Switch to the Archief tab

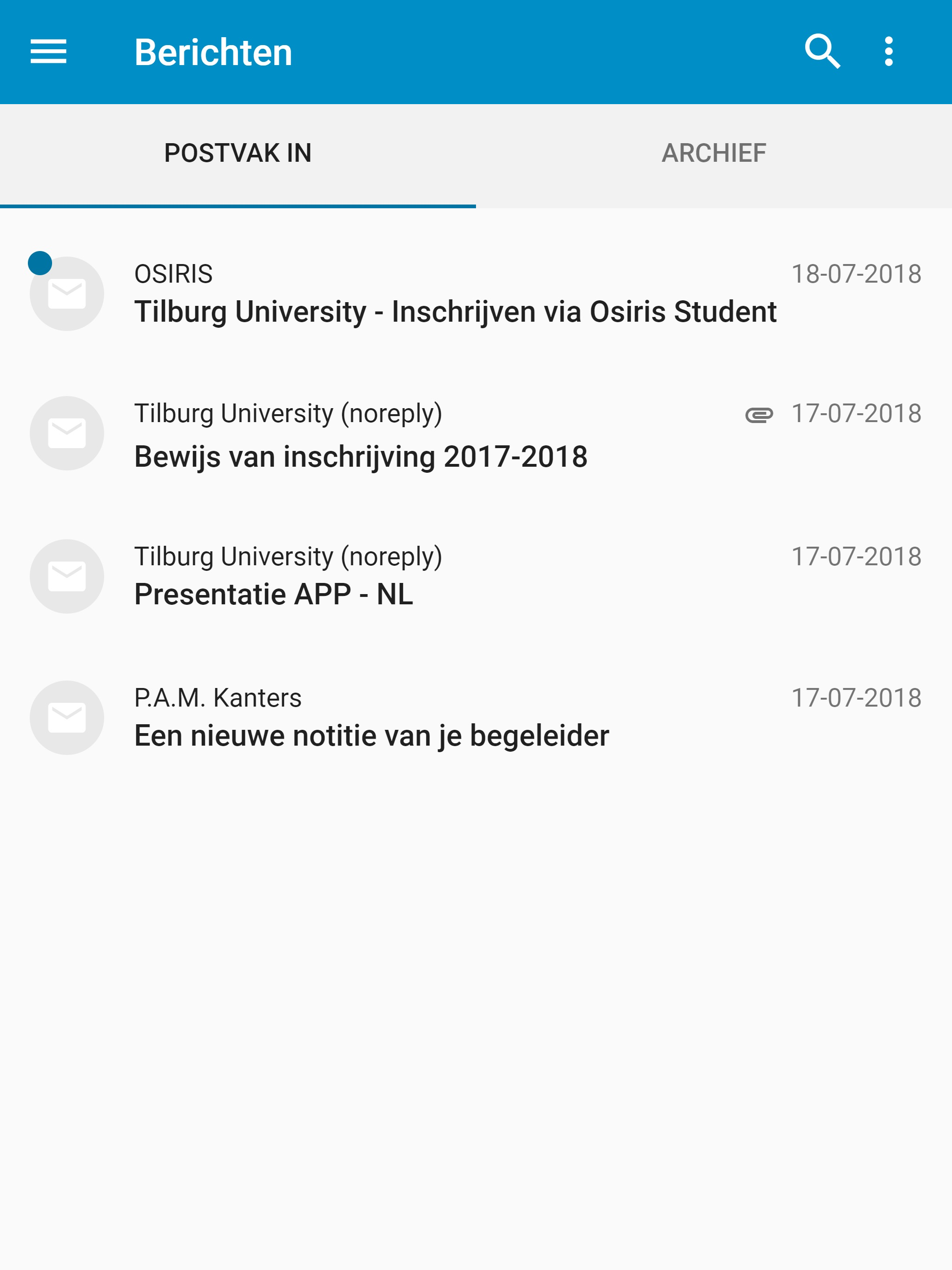coord(713,153)
